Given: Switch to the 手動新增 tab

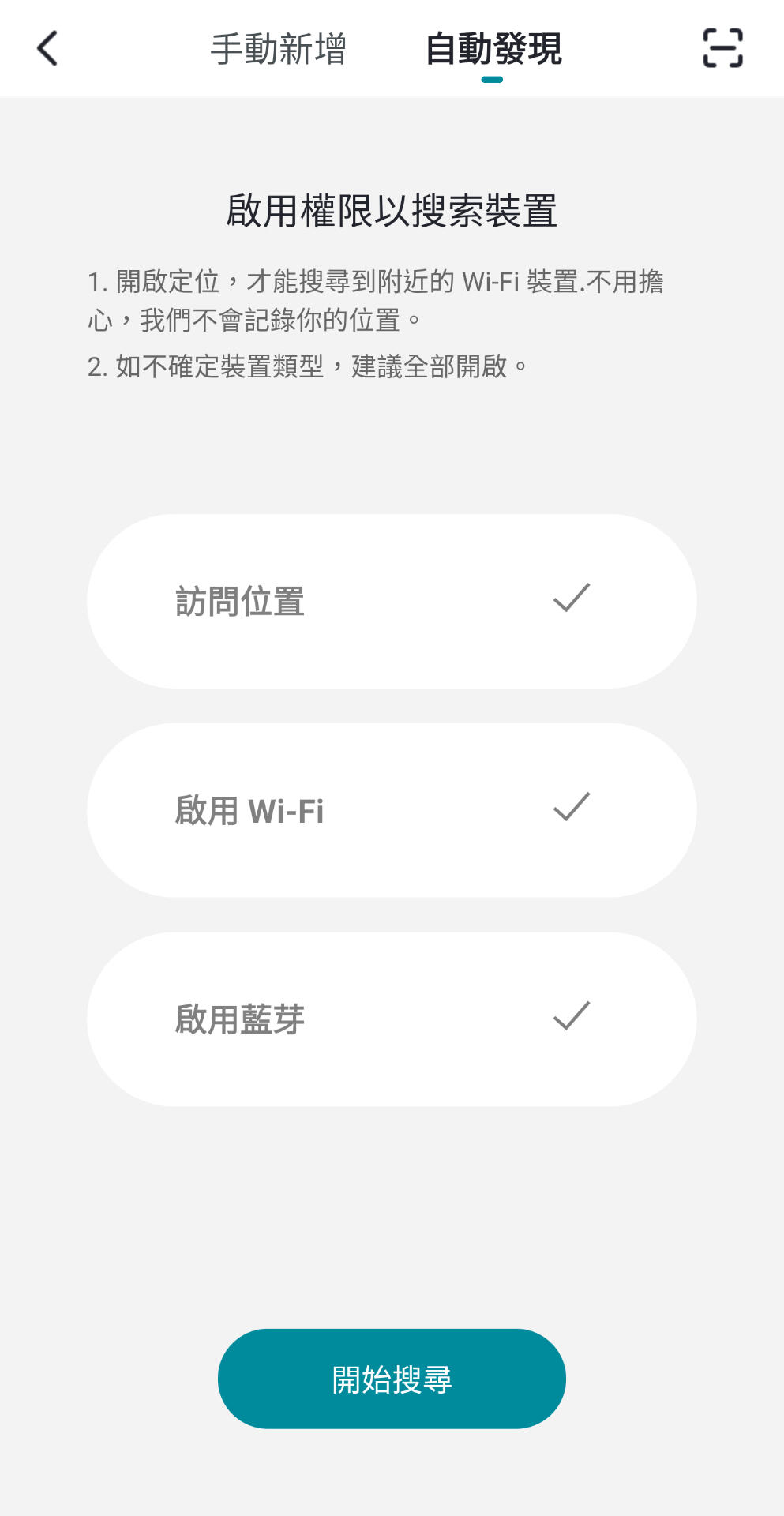Looking at the screenshot, I should pos(278,49).
